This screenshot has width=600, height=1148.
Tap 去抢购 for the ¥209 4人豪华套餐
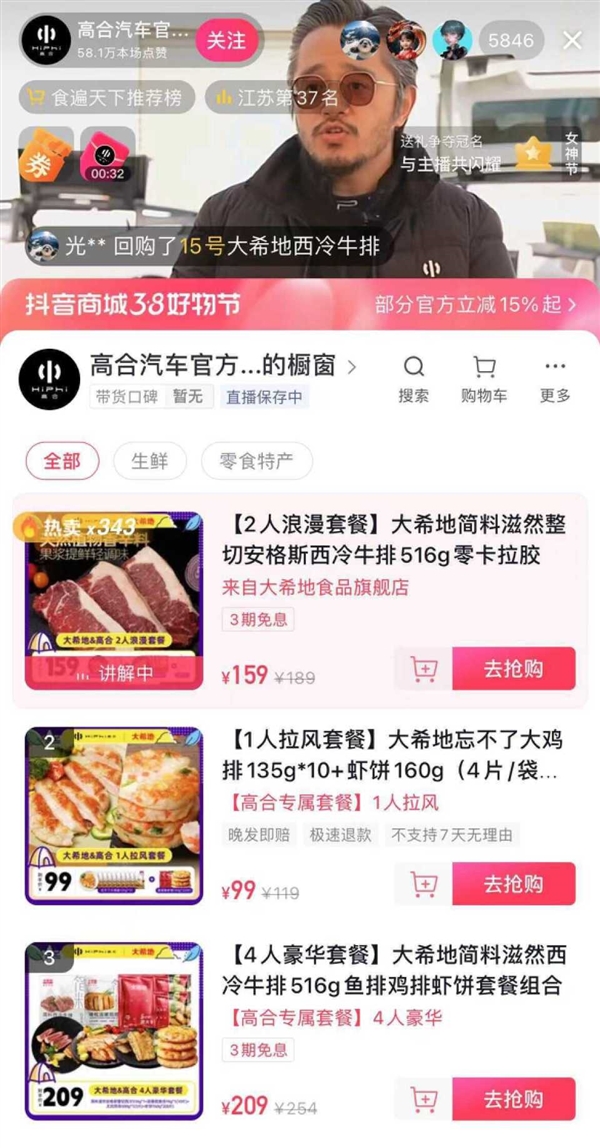513,1100
